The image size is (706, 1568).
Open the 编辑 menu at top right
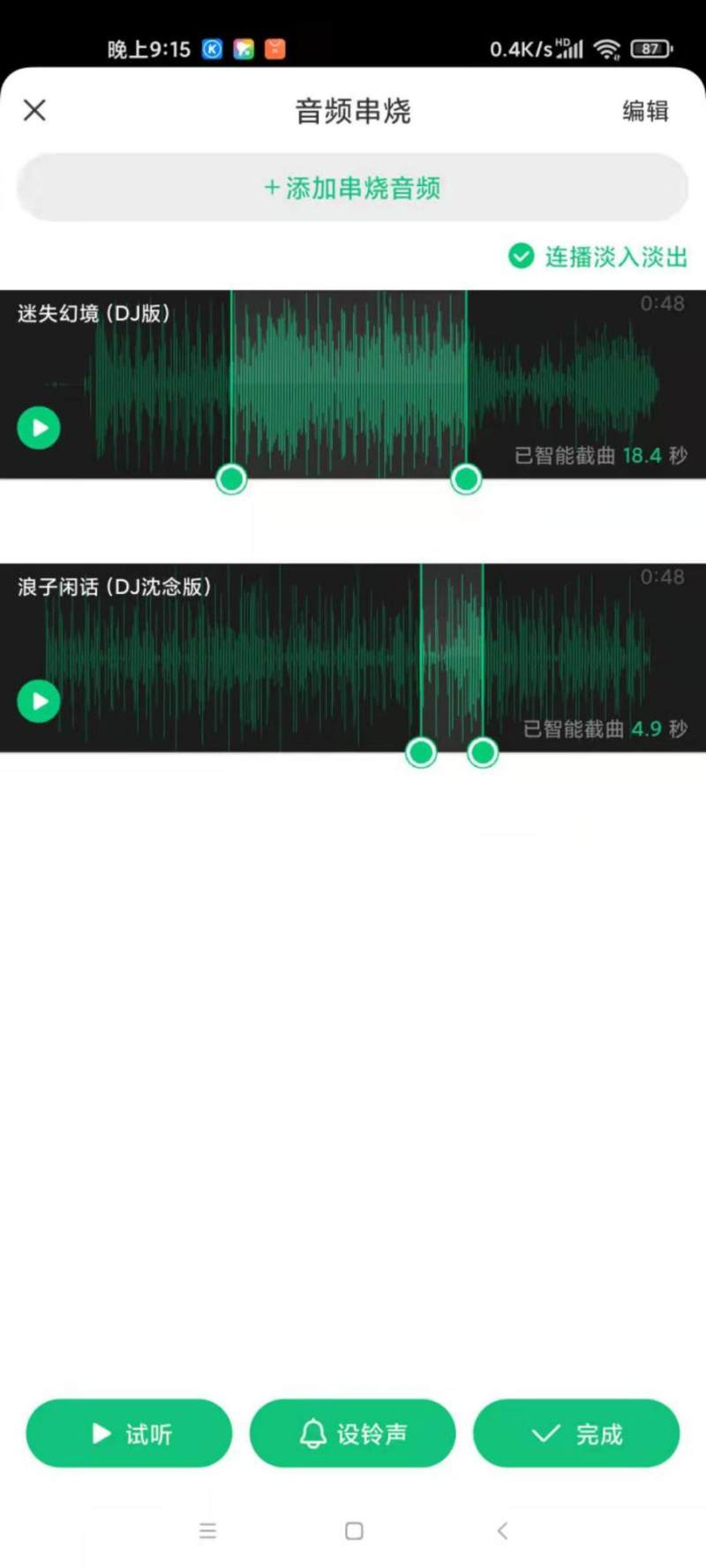click(647, 110)
